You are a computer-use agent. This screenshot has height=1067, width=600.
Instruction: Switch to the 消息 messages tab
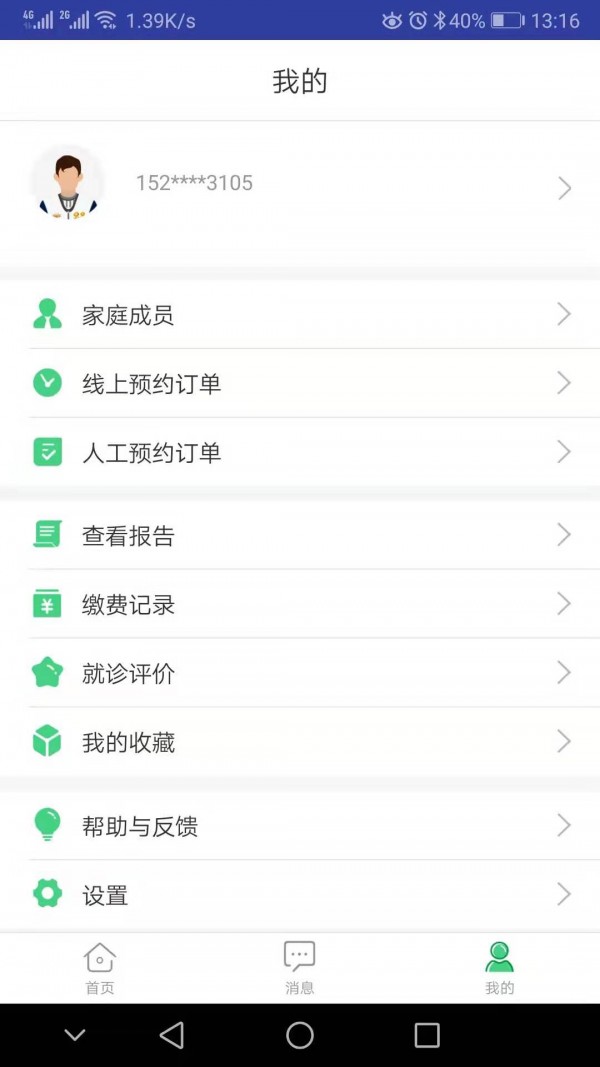point(299,968)
